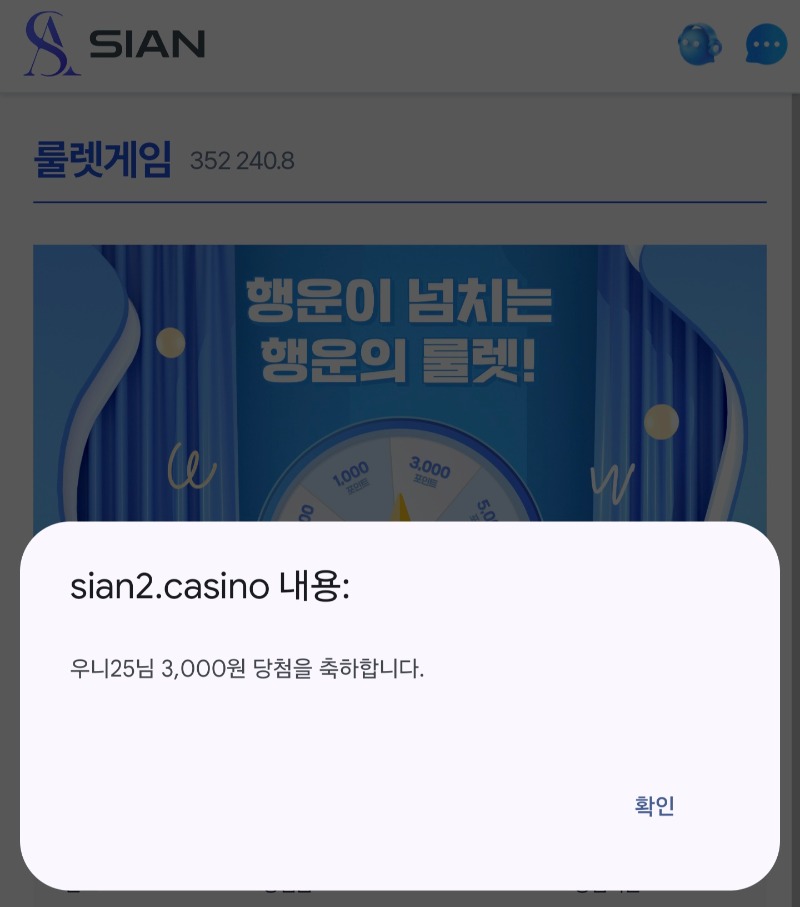Open the customer support agent icon
Viewport: 800px width, 907px height.
click(699, 45)
